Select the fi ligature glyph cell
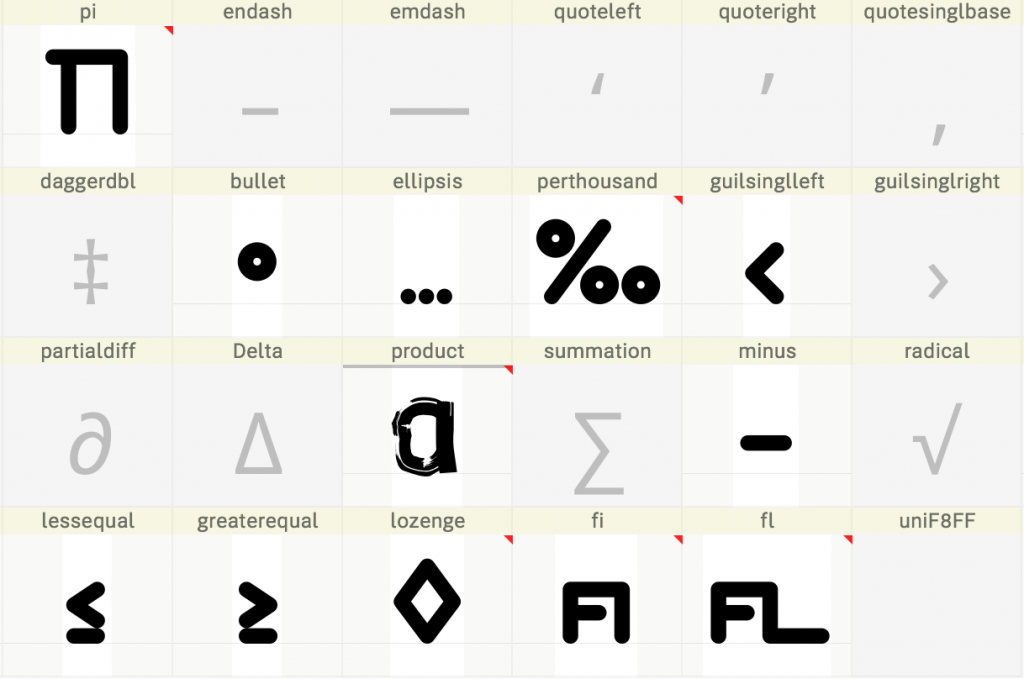 597,604
